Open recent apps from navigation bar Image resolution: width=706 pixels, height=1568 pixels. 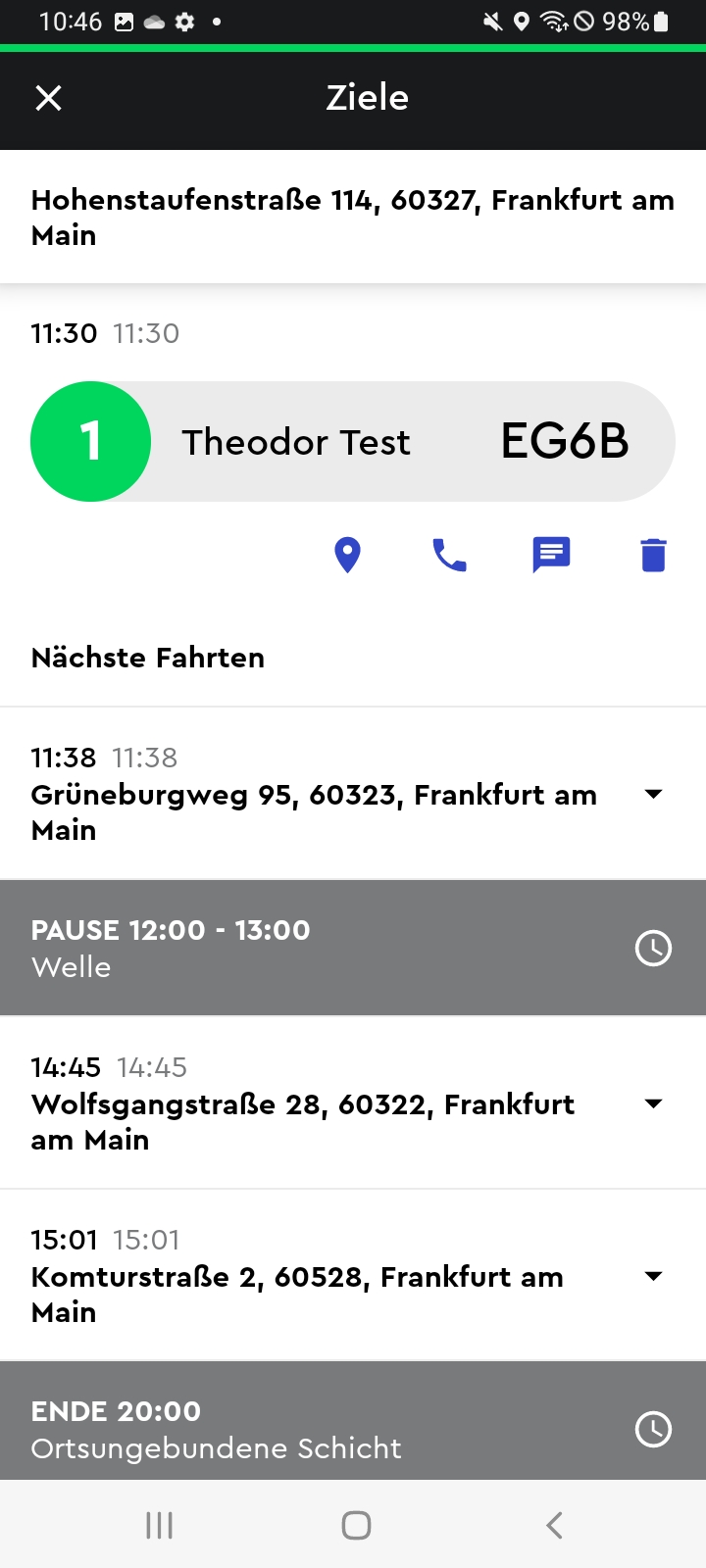click(159, 1525)
